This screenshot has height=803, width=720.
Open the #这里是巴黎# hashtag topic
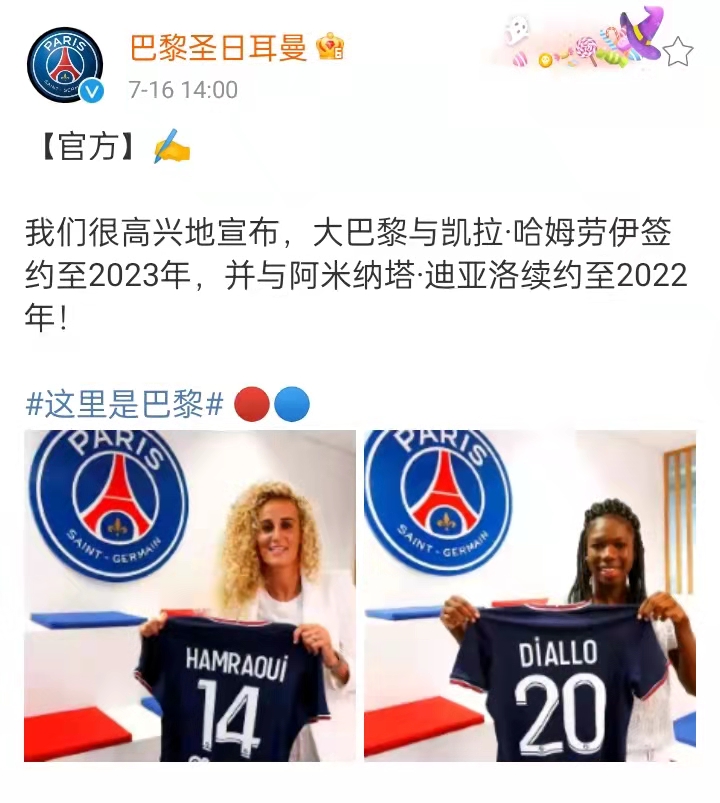124,405
